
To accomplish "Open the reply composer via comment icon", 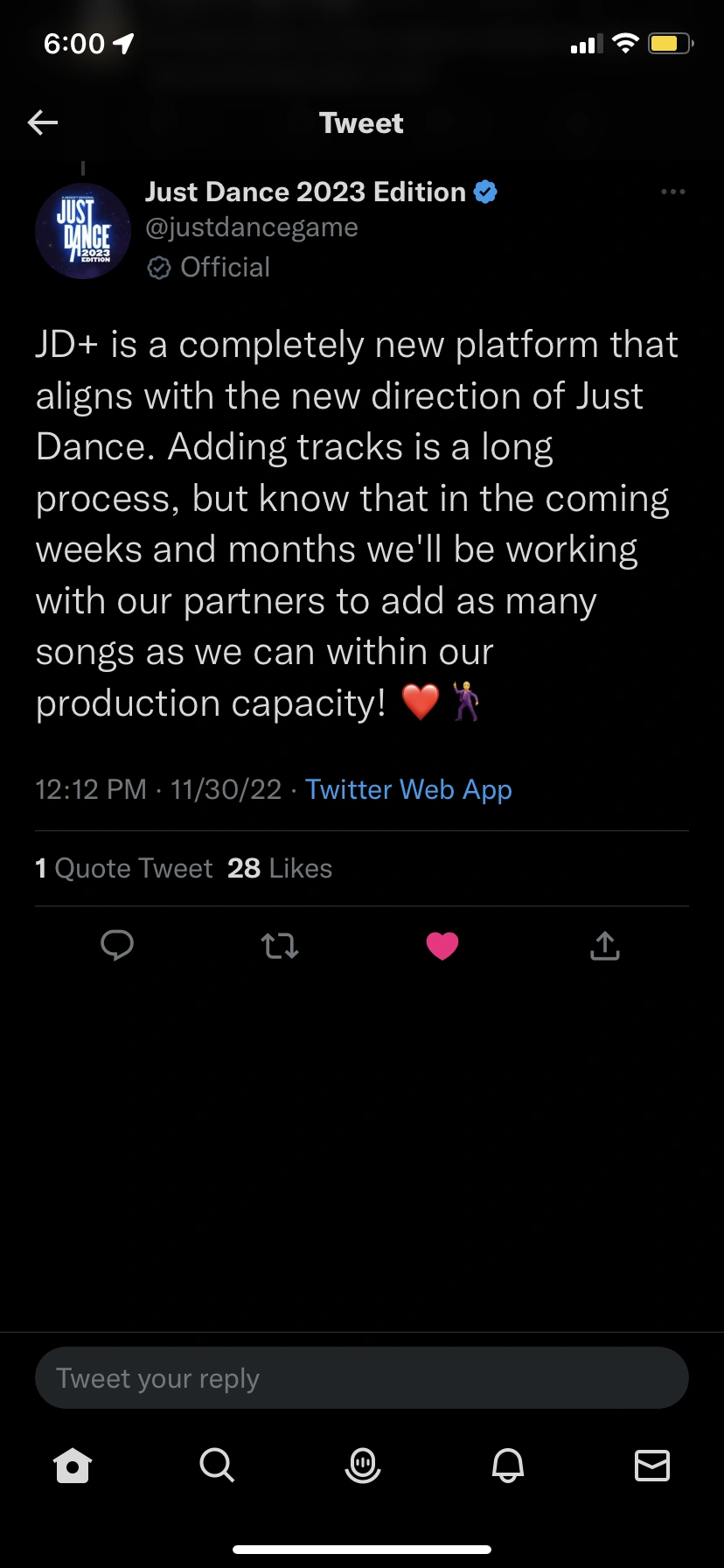I will tap(117, 945).
